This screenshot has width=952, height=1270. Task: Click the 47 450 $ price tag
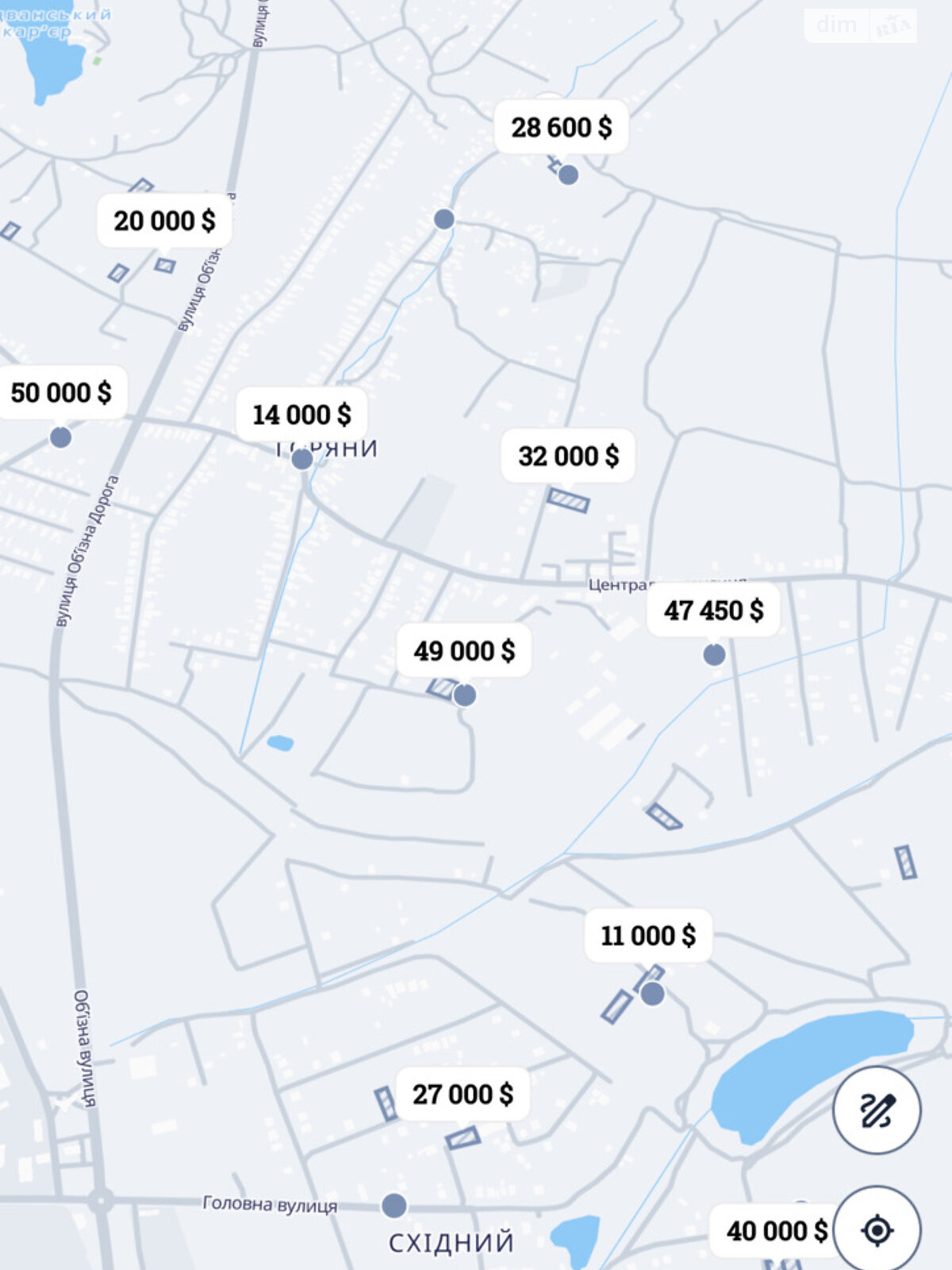pyautogui.click(x=713, y=610)
